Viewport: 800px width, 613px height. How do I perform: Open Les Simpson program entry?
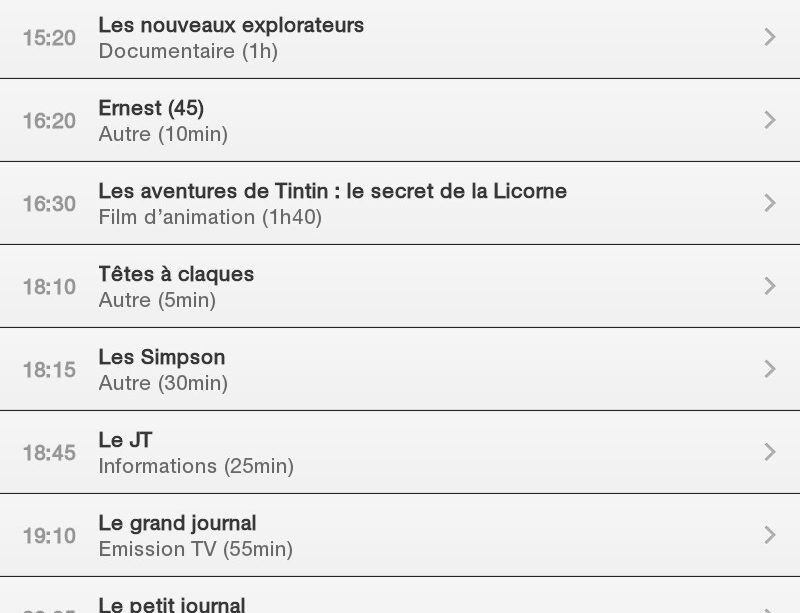tap(400, 369)
